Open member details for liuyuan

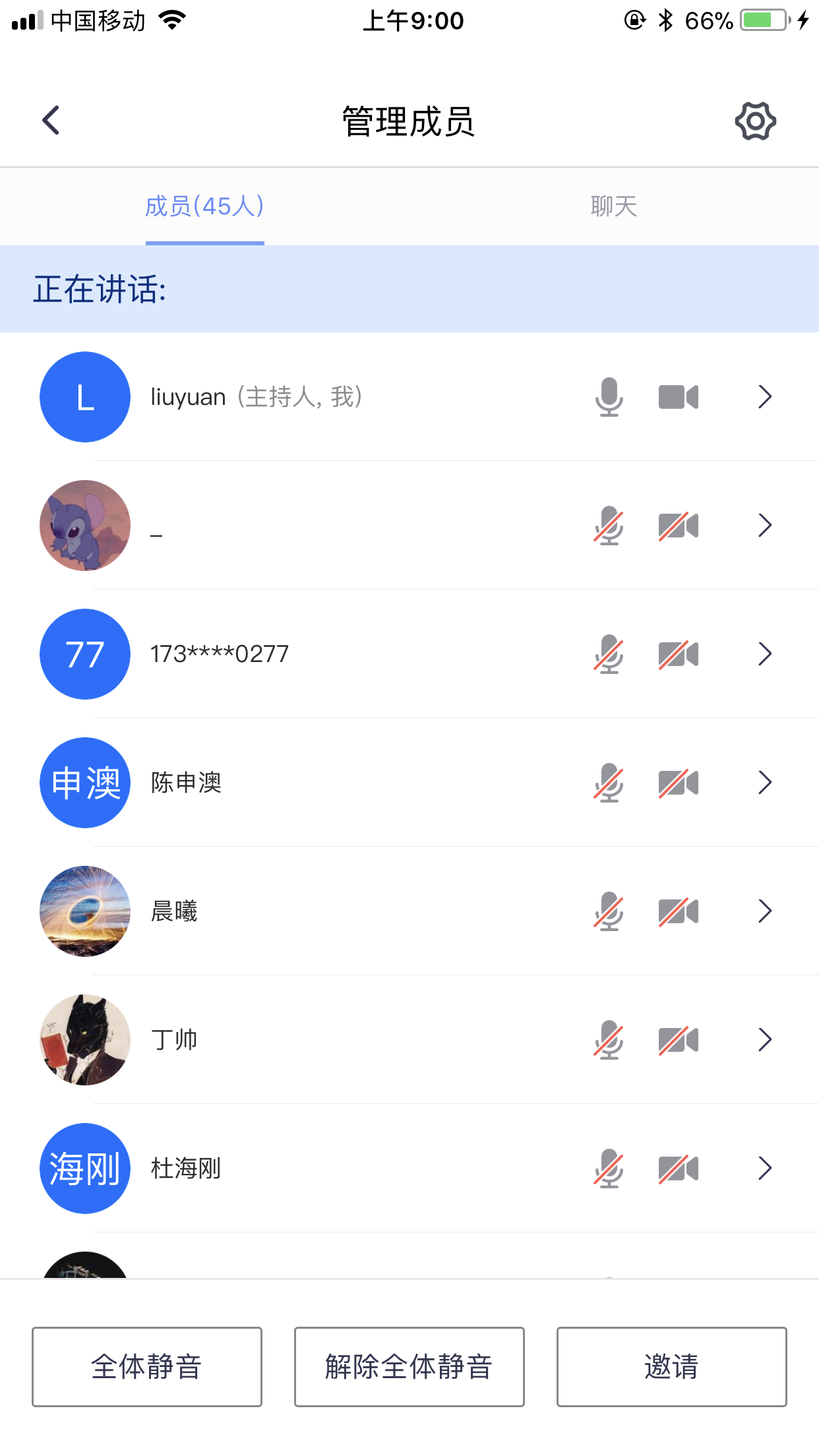click(764, 397)
